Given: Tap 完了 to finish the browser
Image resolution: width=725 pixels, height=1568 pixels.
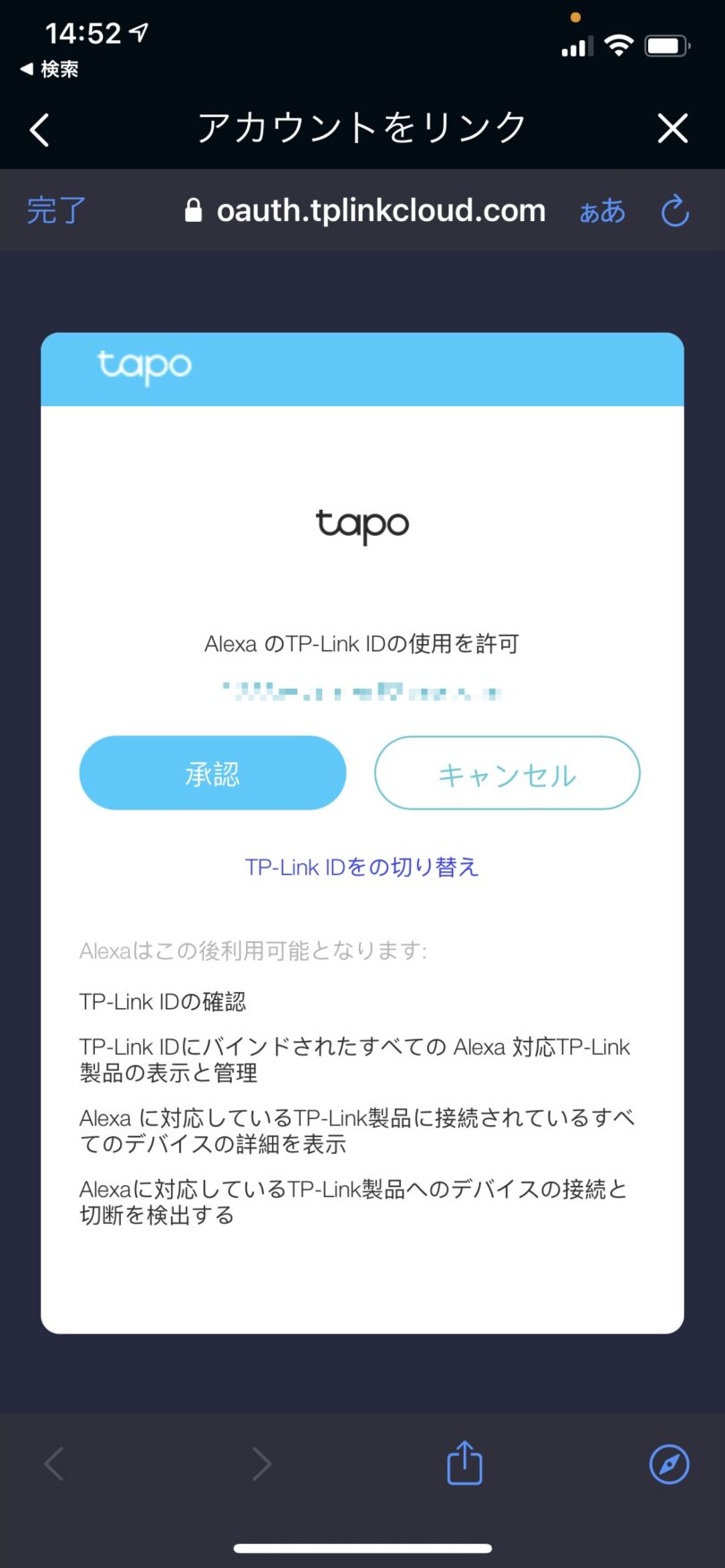Looking at the screenshot, I should pyautogui.click(x=56, y=210).
